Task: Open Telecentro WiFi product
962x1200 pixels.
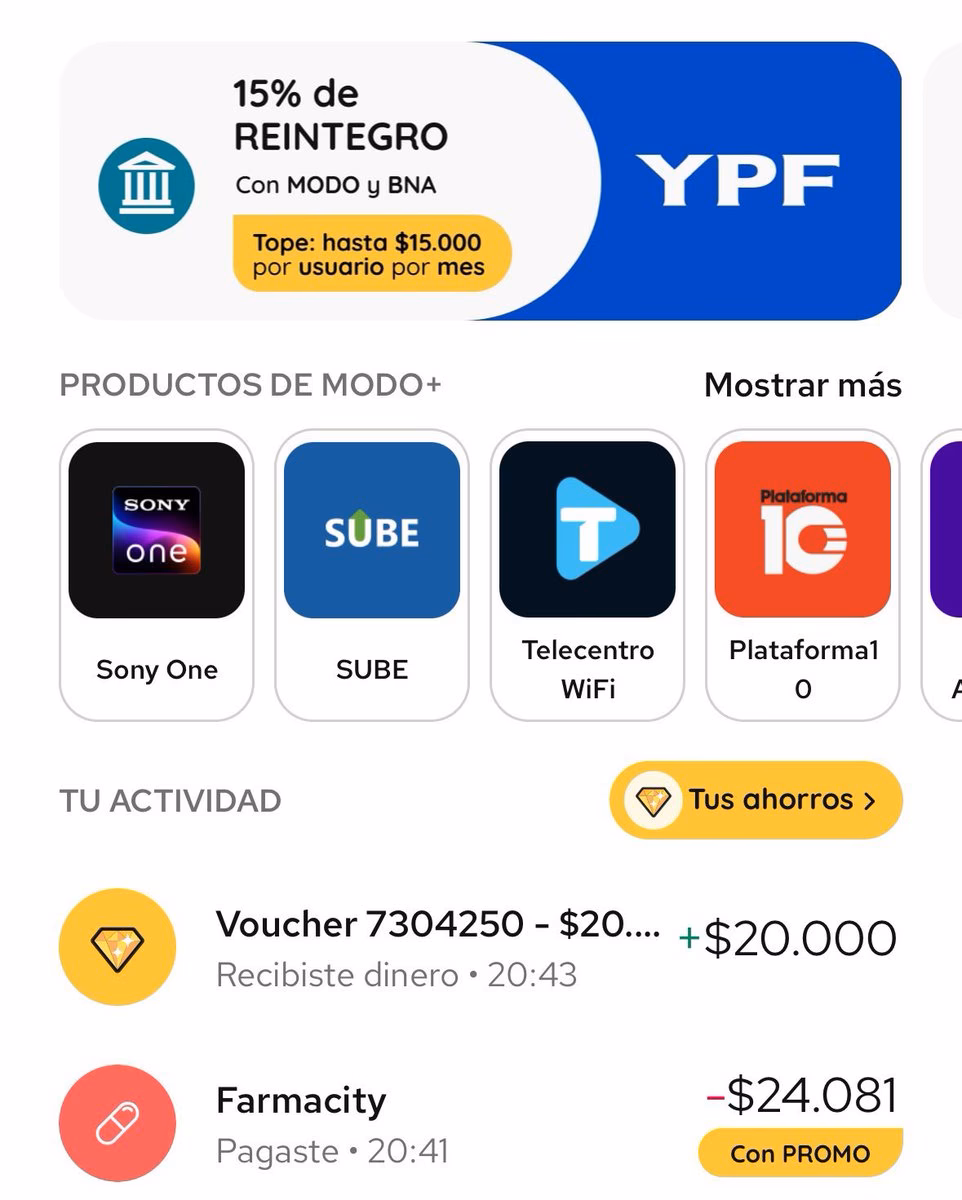Action: (587, 575)
